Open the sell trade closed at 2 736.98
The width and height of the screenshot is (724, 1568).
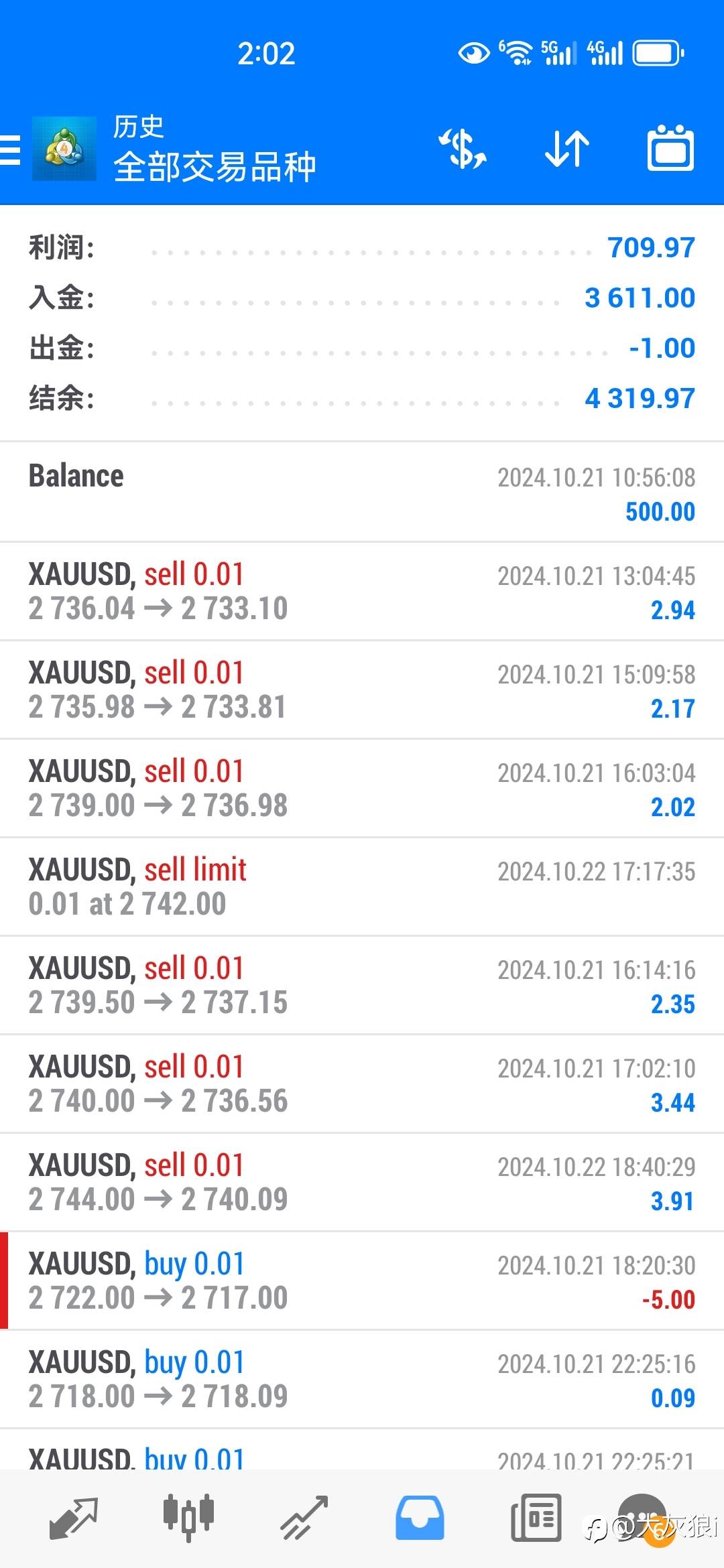pos(362,789)
